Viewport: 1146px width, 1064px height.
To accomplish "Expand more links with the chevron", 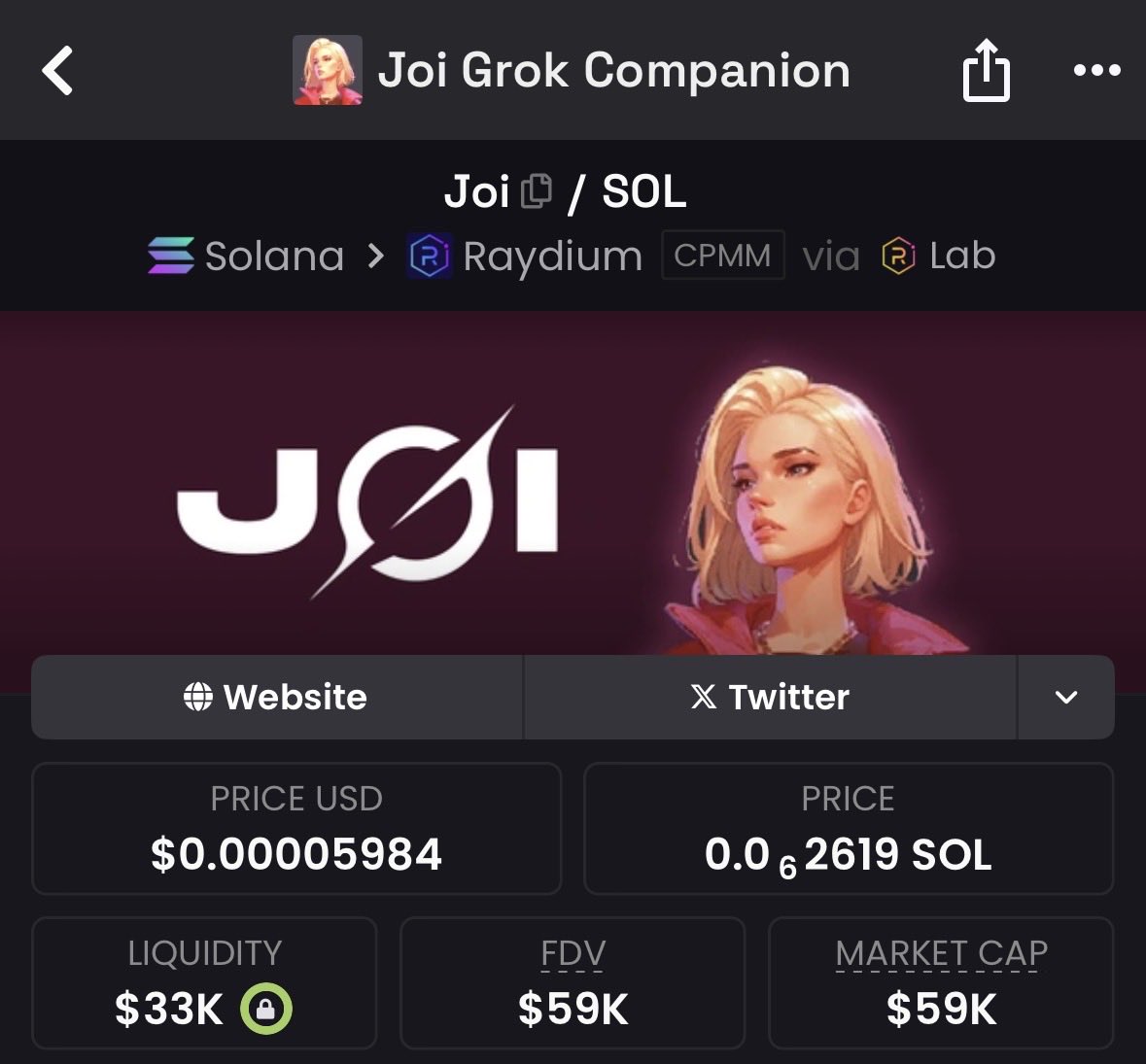I will pyautogui.click(x=1065, y=697).
